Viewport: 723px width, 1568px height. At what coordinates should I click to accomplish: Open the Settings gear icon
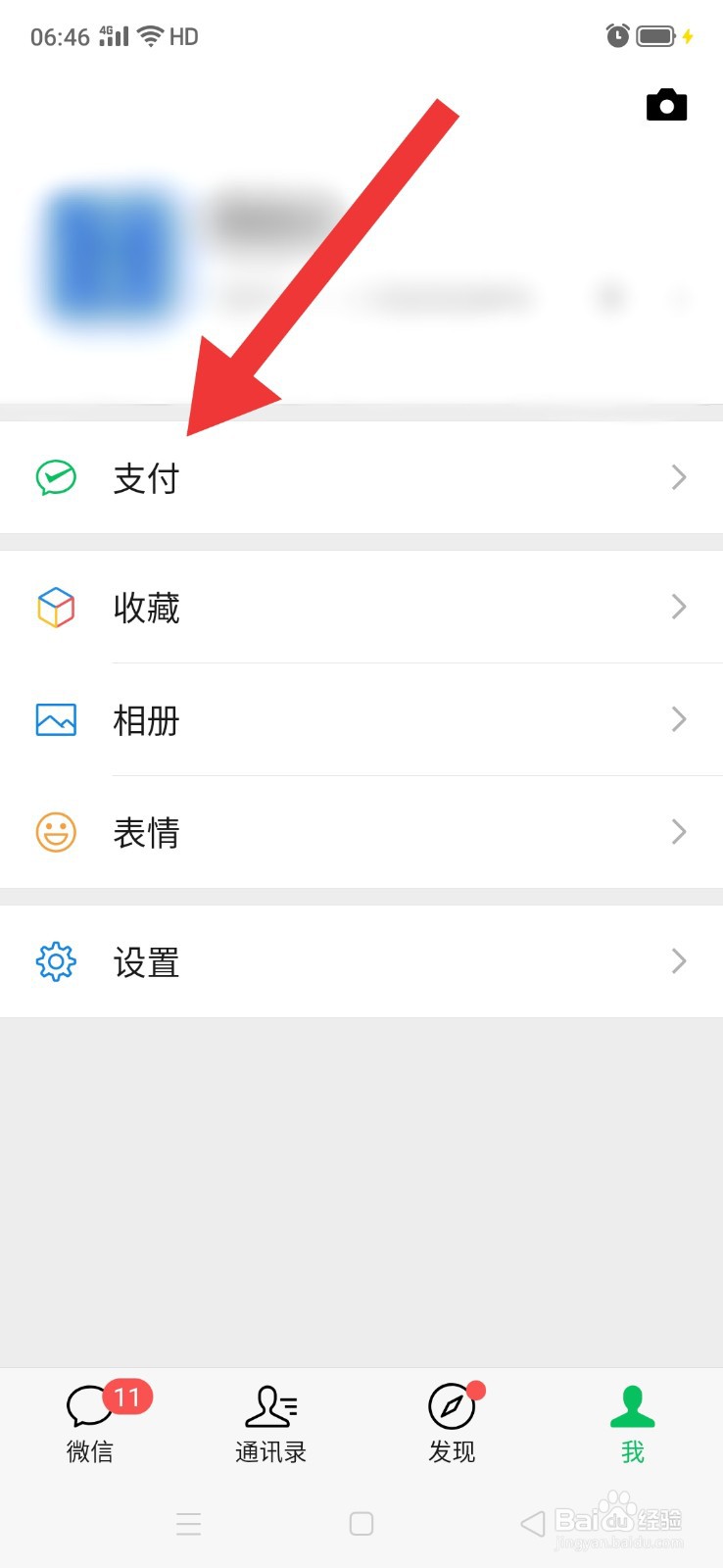[56, 961]
